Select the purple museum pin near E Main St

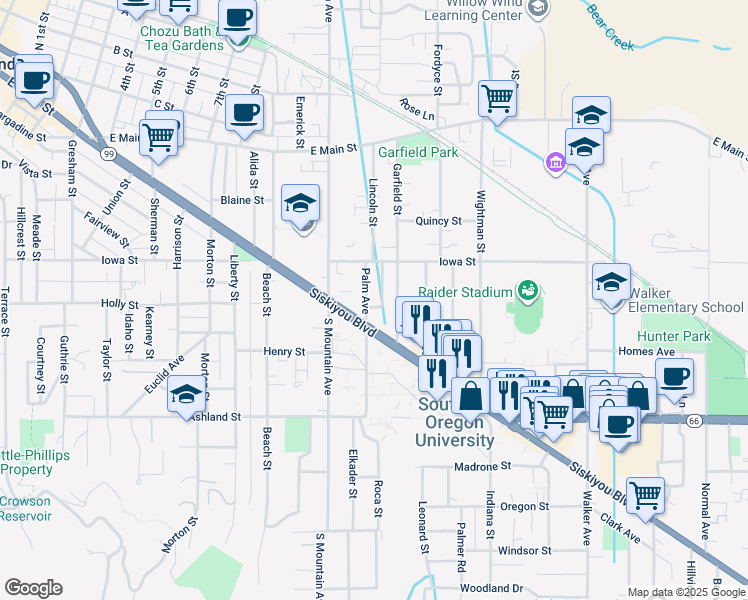555,163
